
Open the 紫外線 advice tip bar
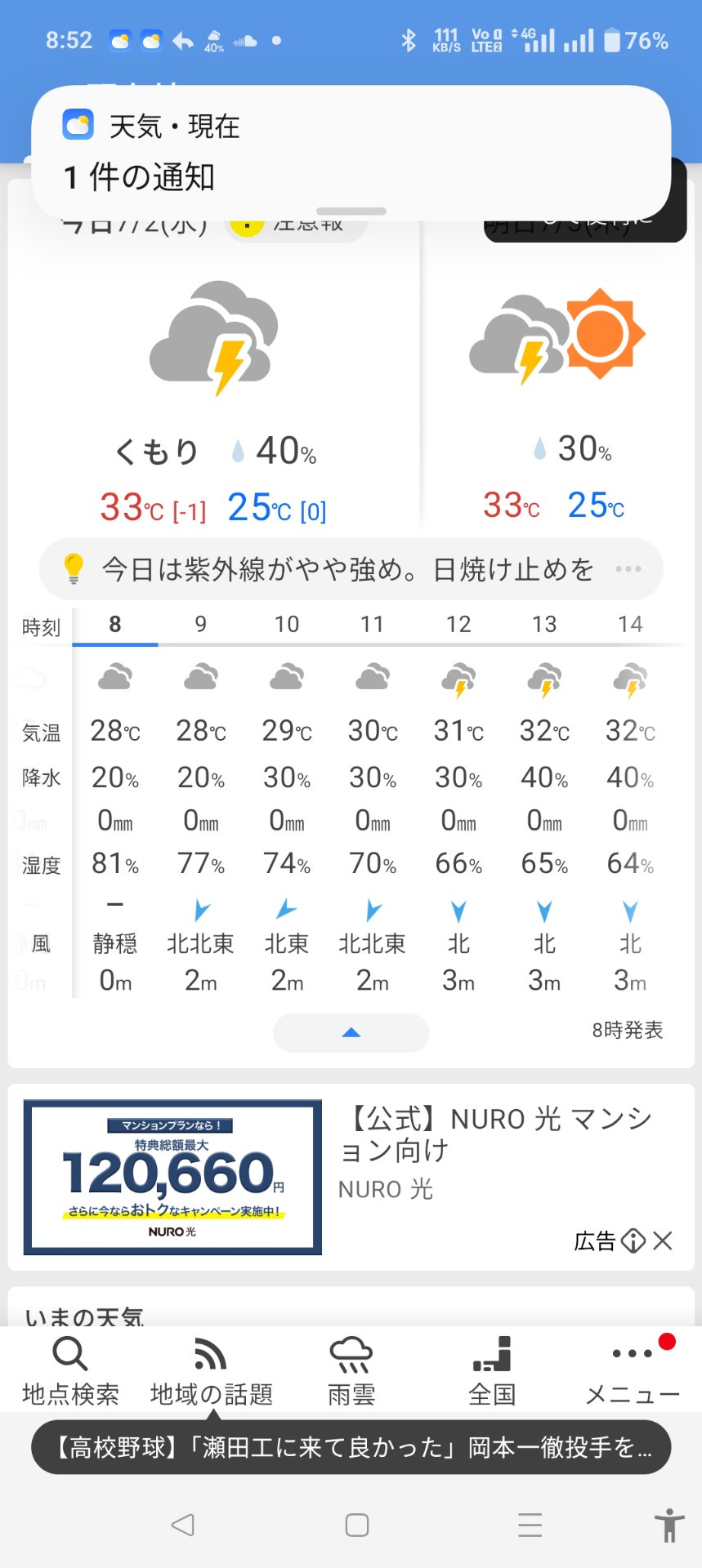coord(351,568)
